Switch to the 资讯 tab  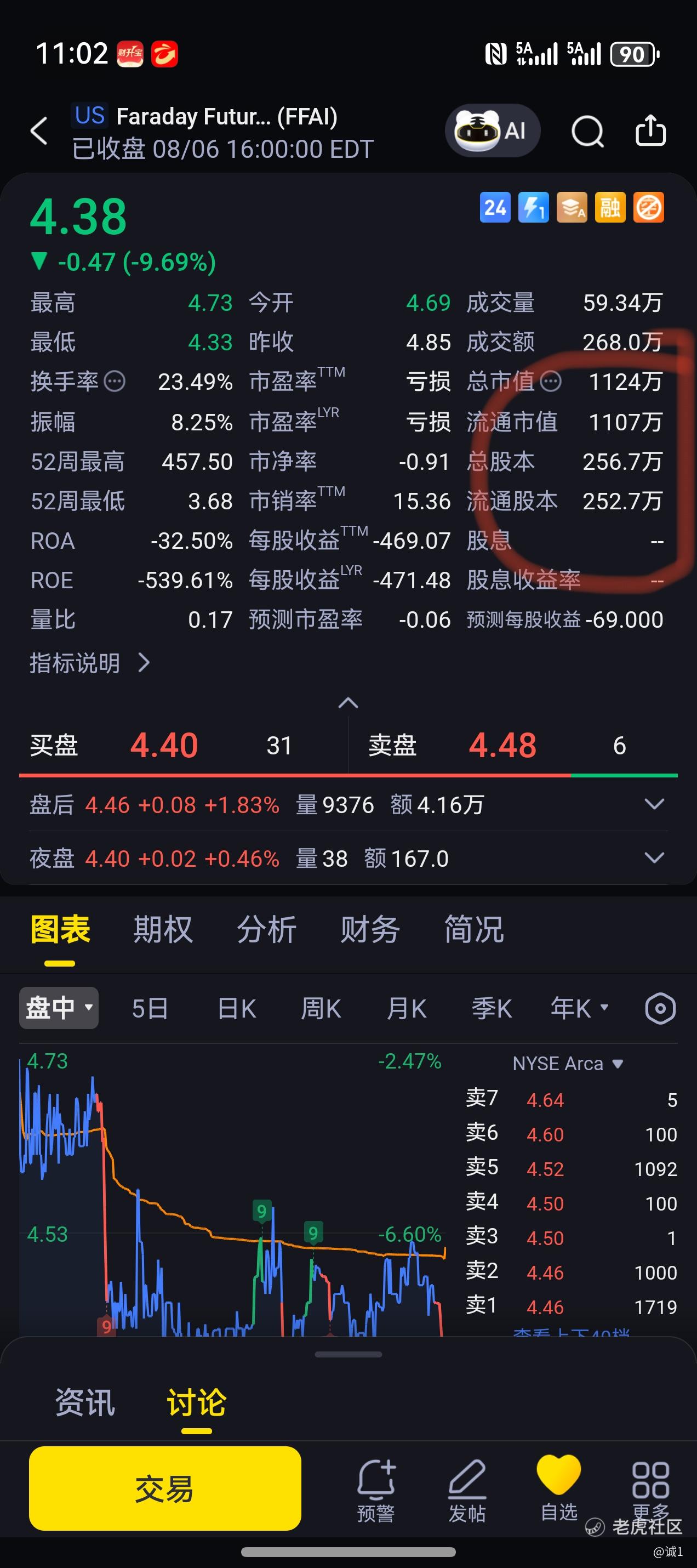pyautogui.click(x=85, y=1402)
